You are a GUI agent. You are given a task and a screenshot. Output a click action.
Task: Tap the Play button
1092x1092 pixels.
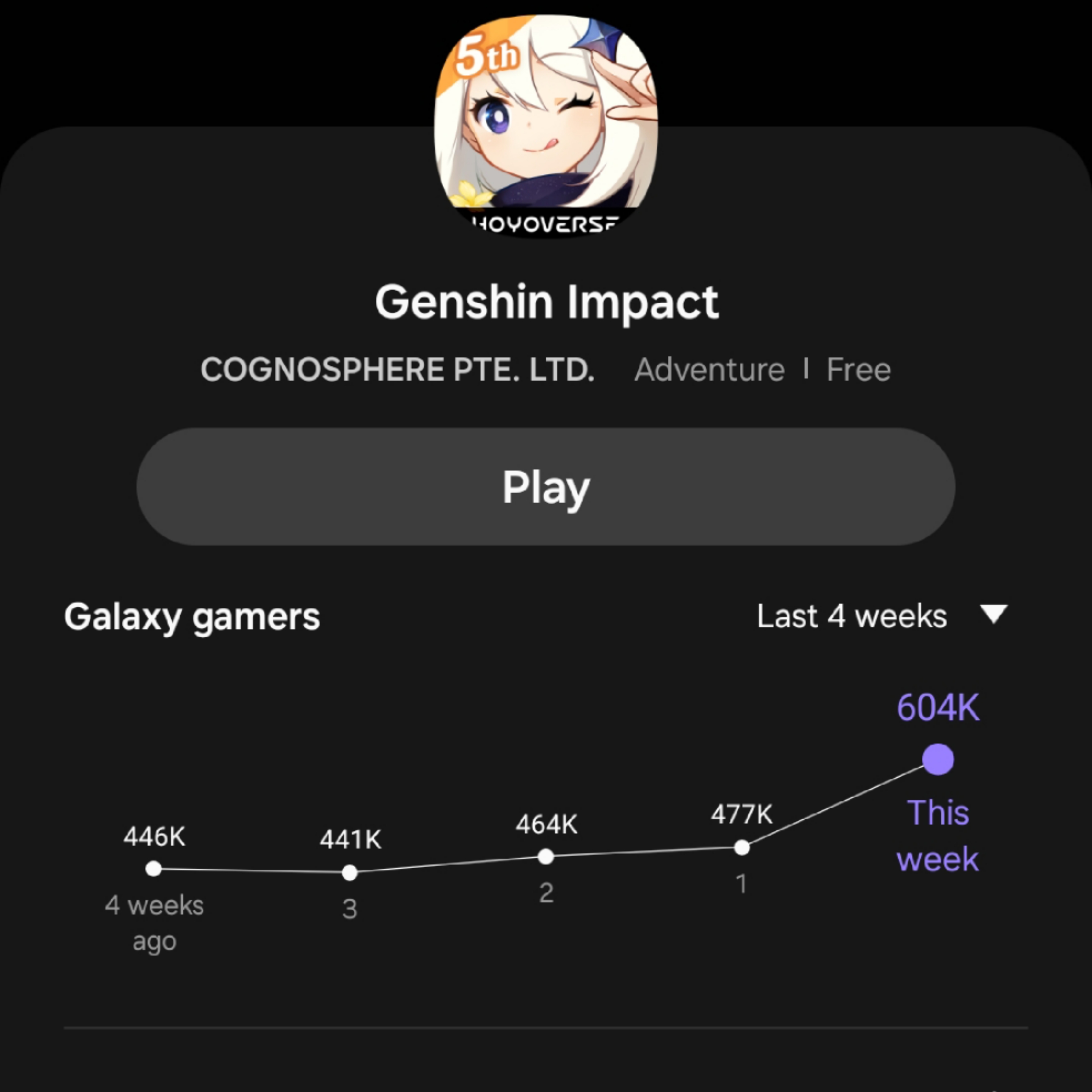(x=546, y=486)
